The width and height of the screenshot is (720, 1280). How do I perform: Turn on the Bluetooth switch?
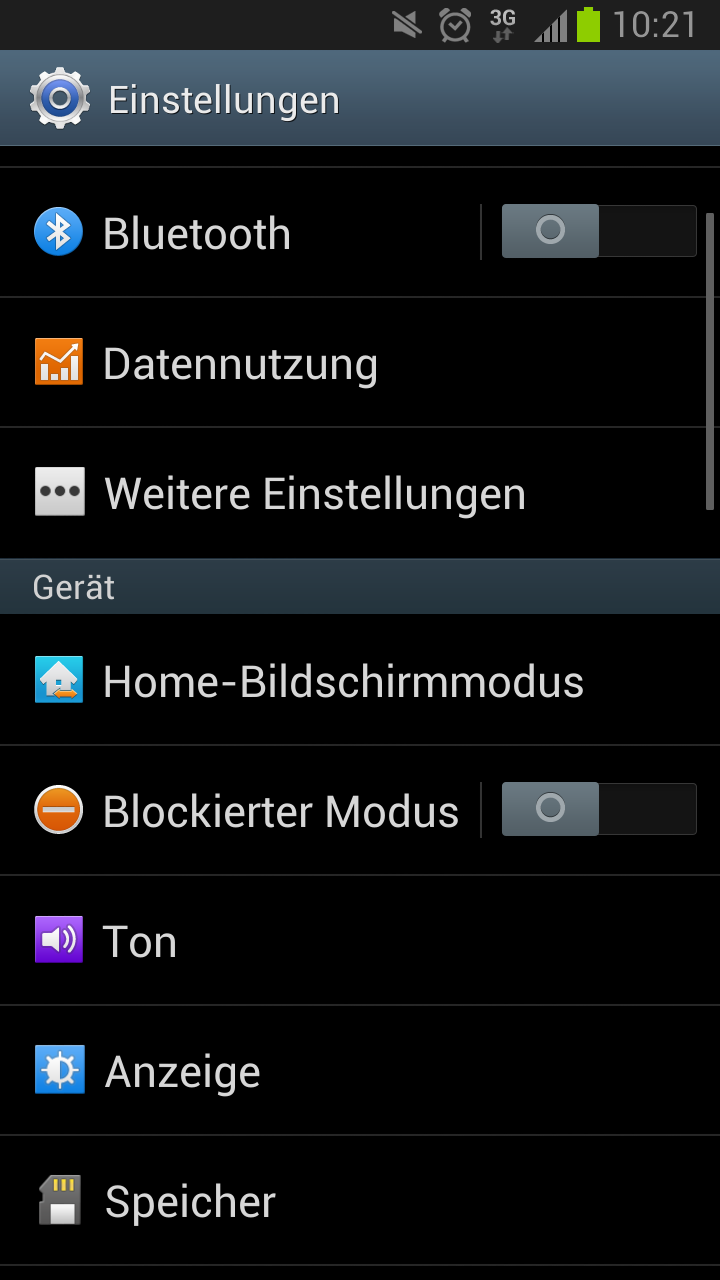point(598,231)
